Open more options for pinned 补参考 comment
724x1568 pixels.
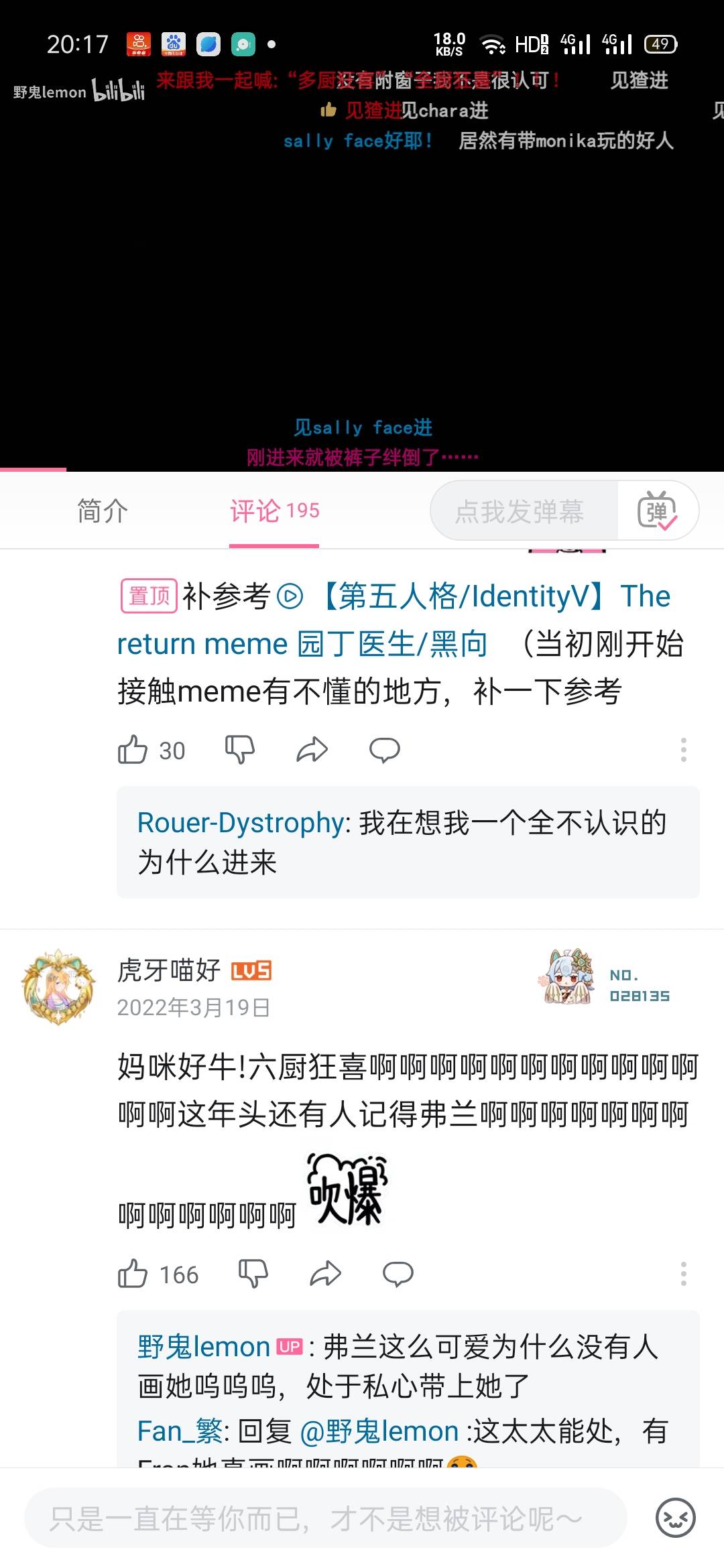click(683, 750)
